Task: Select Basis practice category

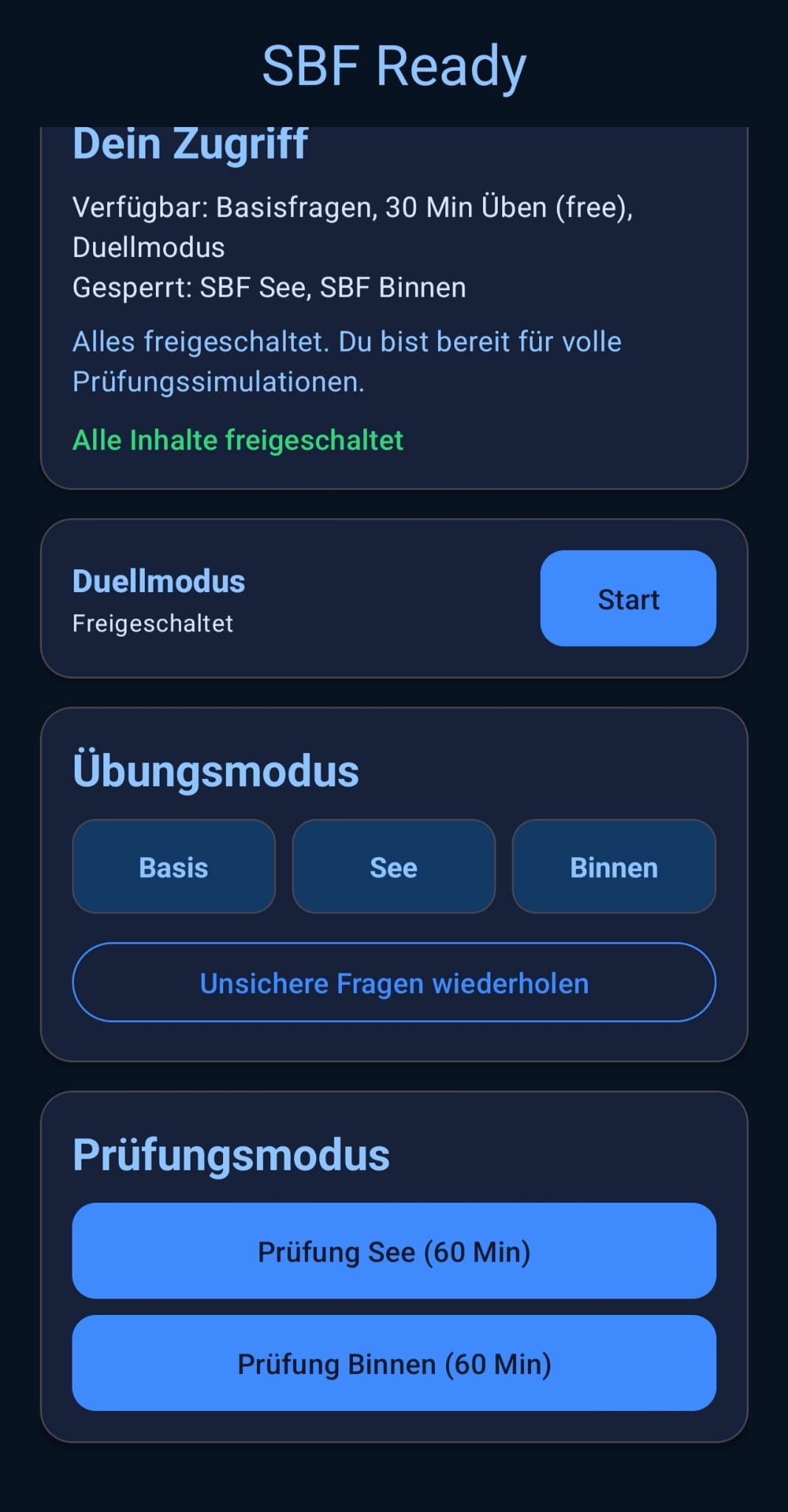Action: pyautogui.click(x=174, y=867)
